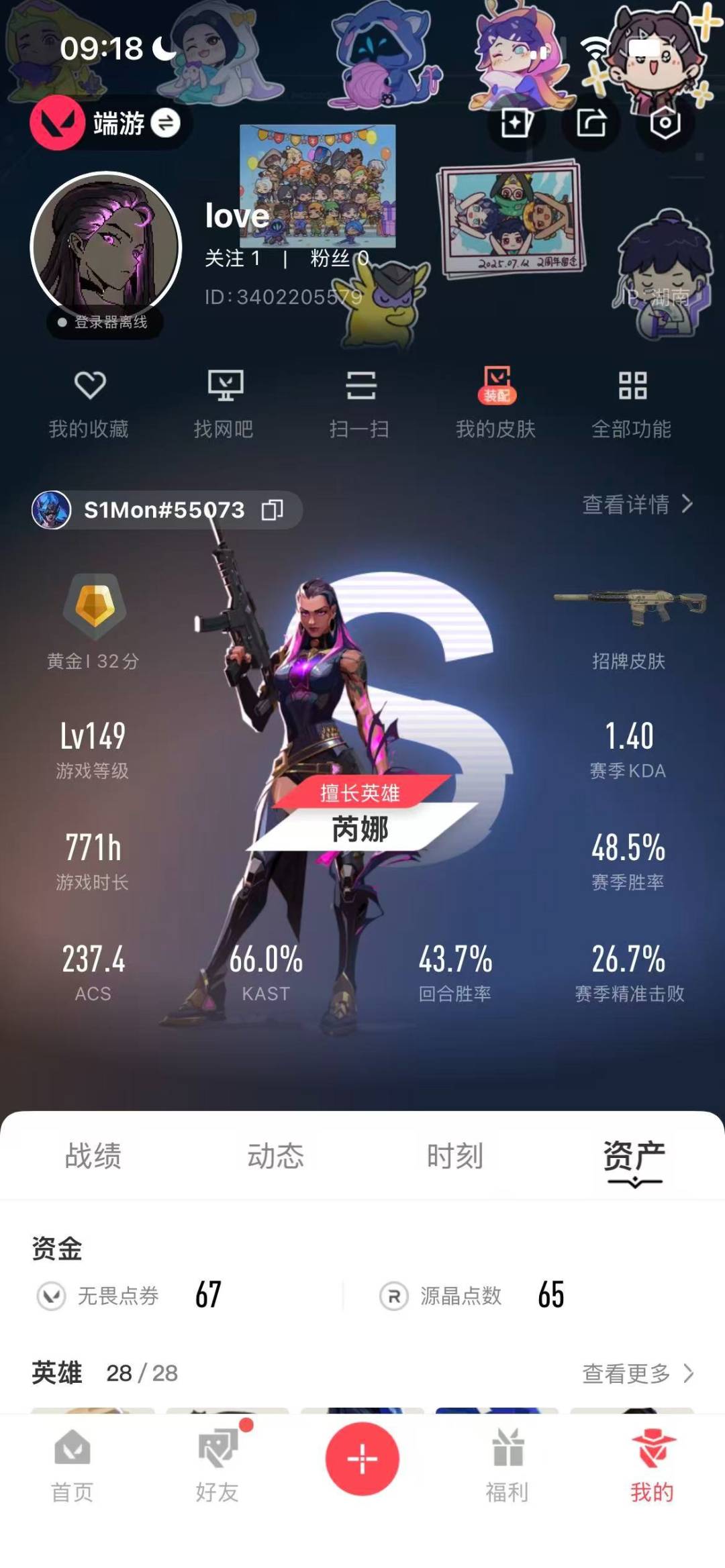Open the 关注 following list
725x1568 pixels.
coord(233,259)
